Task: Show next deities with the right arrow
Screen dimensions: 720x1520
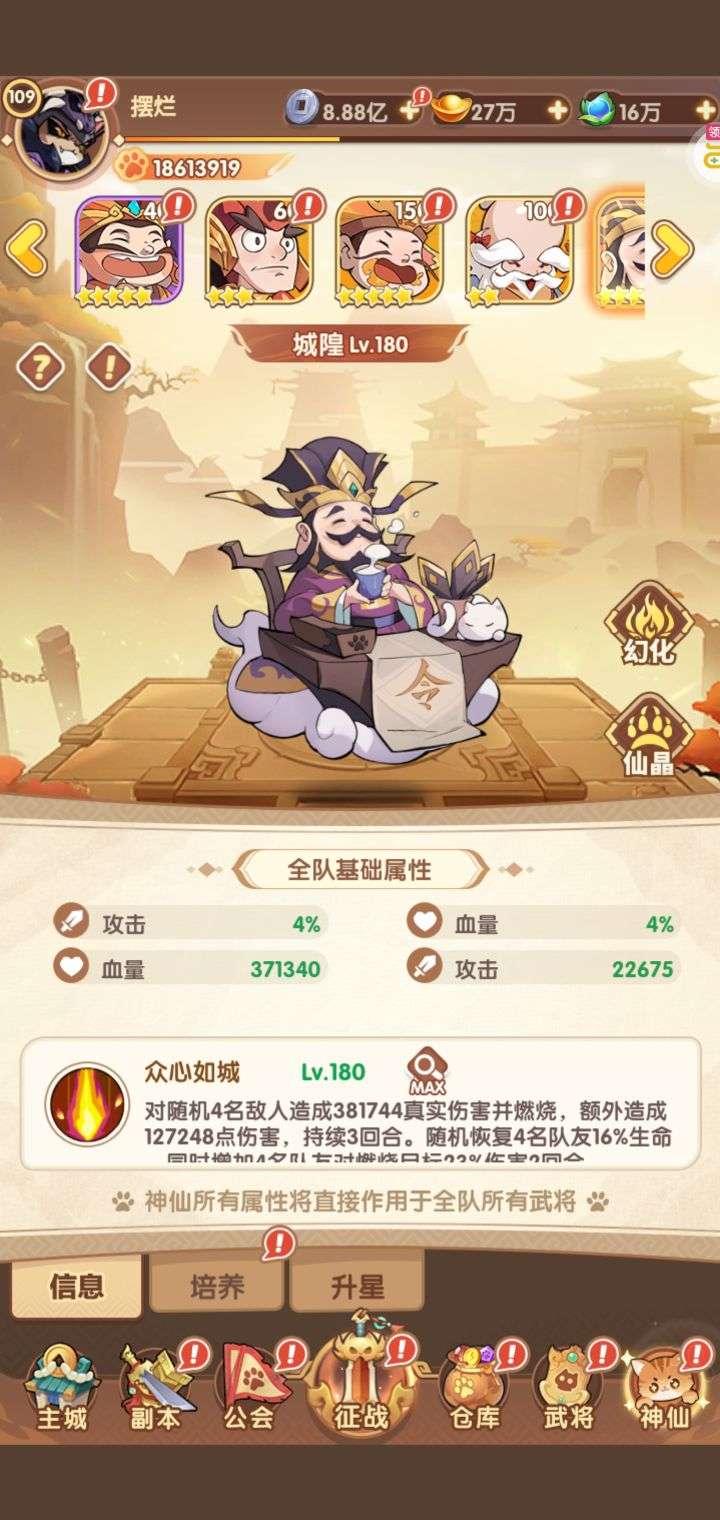Action: point(672,249)
